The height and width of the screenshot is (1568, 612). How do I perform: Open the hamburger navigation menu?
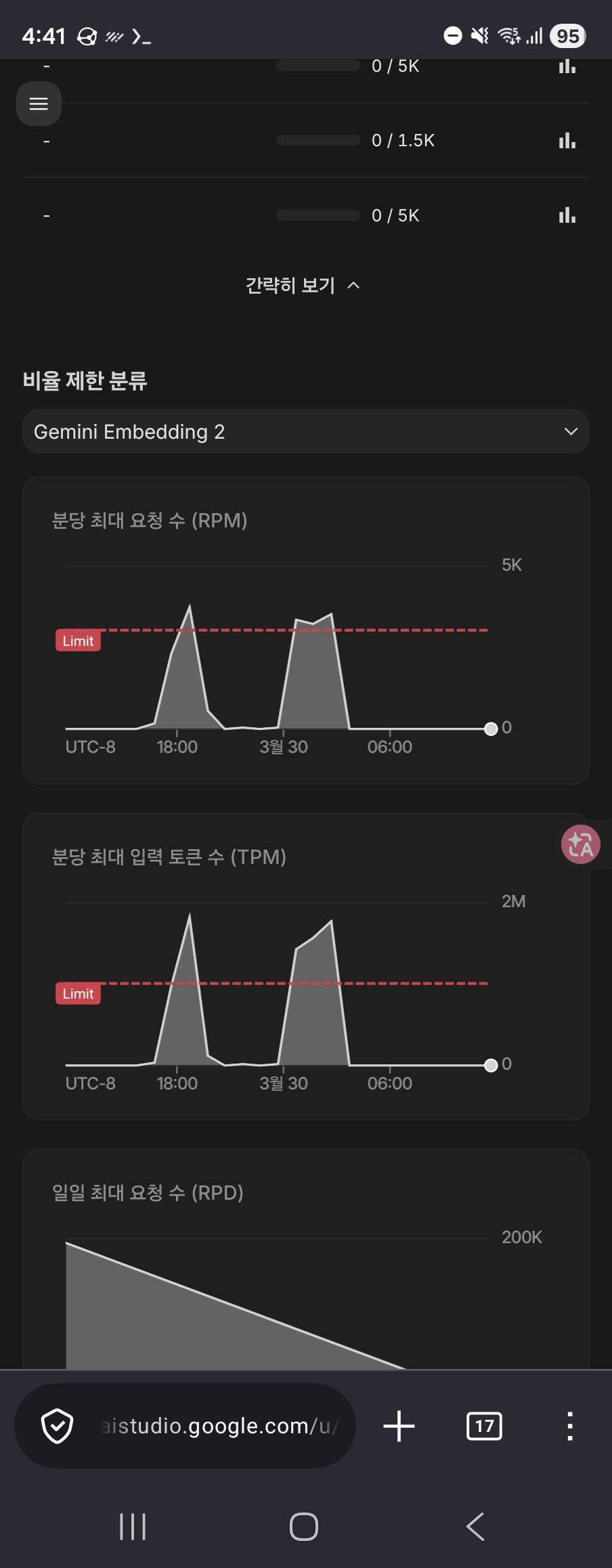(x=39, y=104)
